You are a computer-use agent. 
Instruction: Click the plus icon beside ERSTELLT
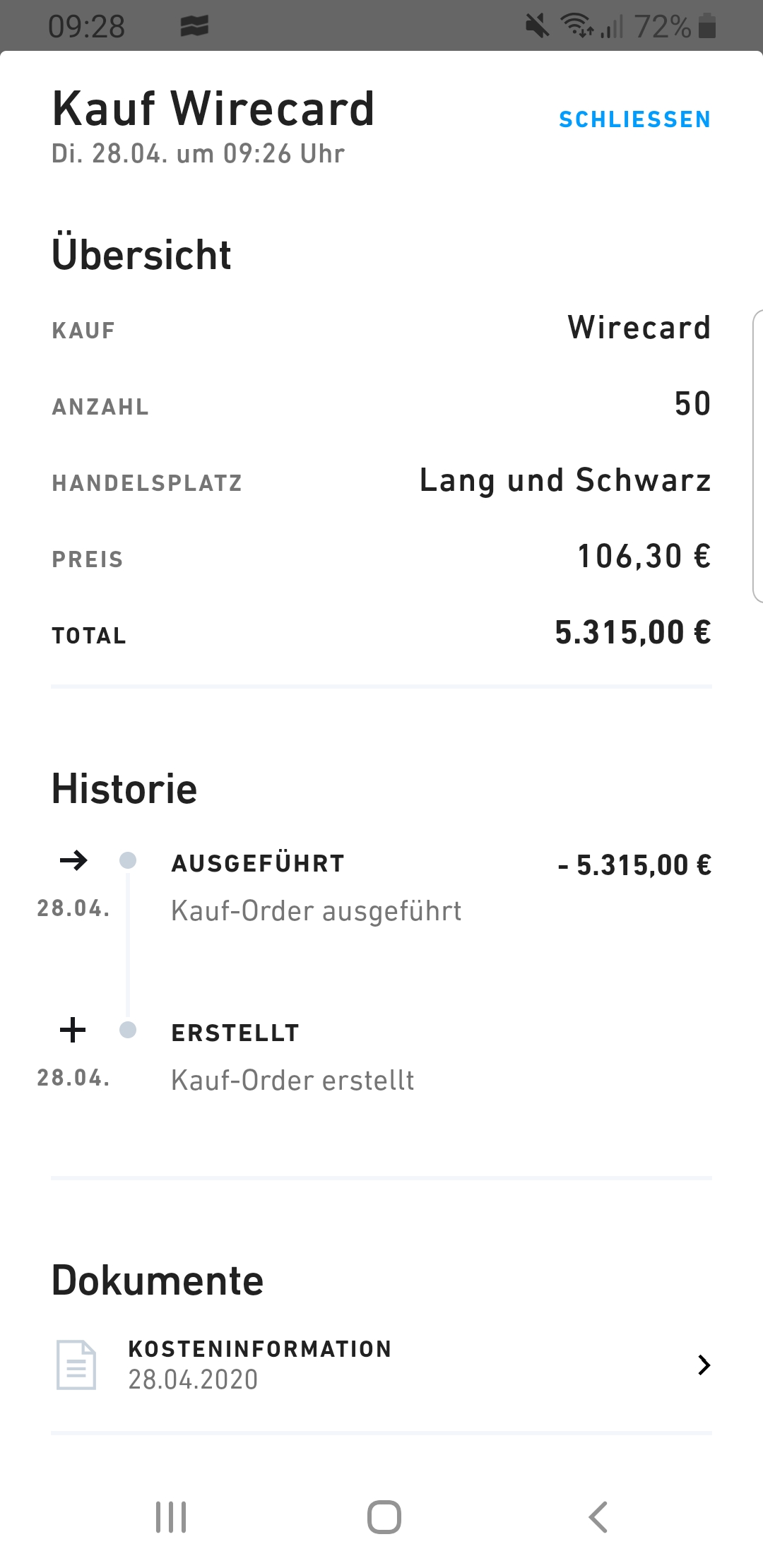coord(73,1030)
